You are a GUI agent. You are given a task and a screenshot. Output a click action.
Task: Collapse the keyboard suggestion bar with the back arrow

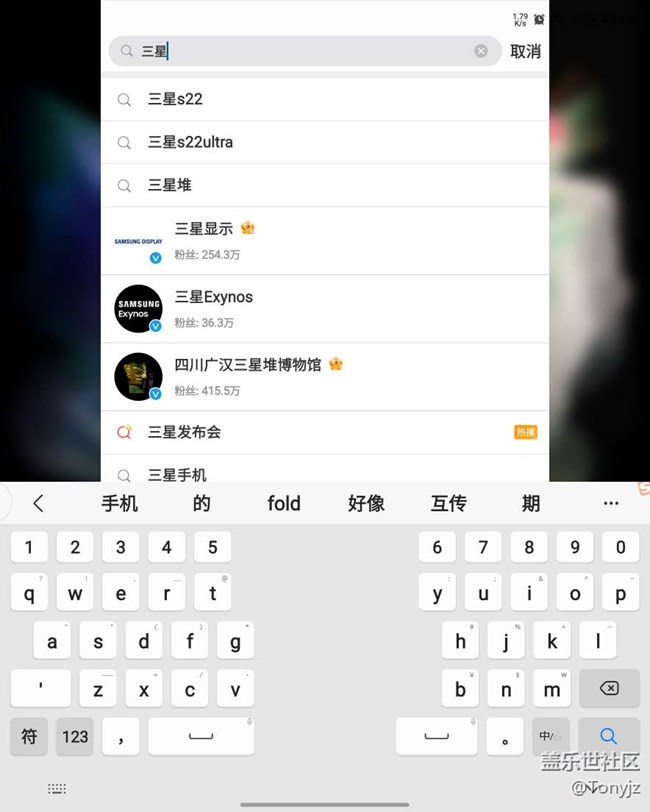coord(38,503)
